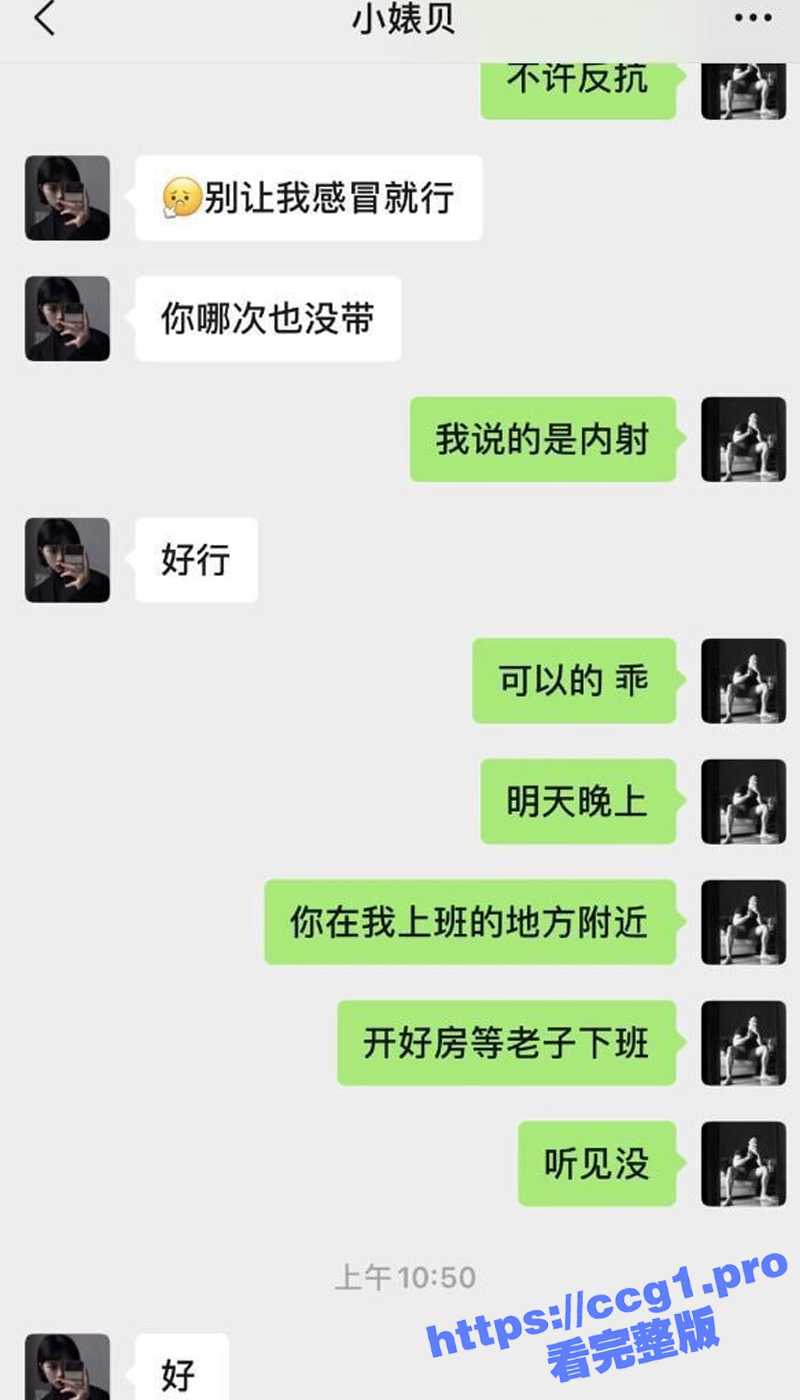800x1400 pixels.
Task: Open contact avatar beside 别让我感冒就行 message
Action: [x=67, y=198]
